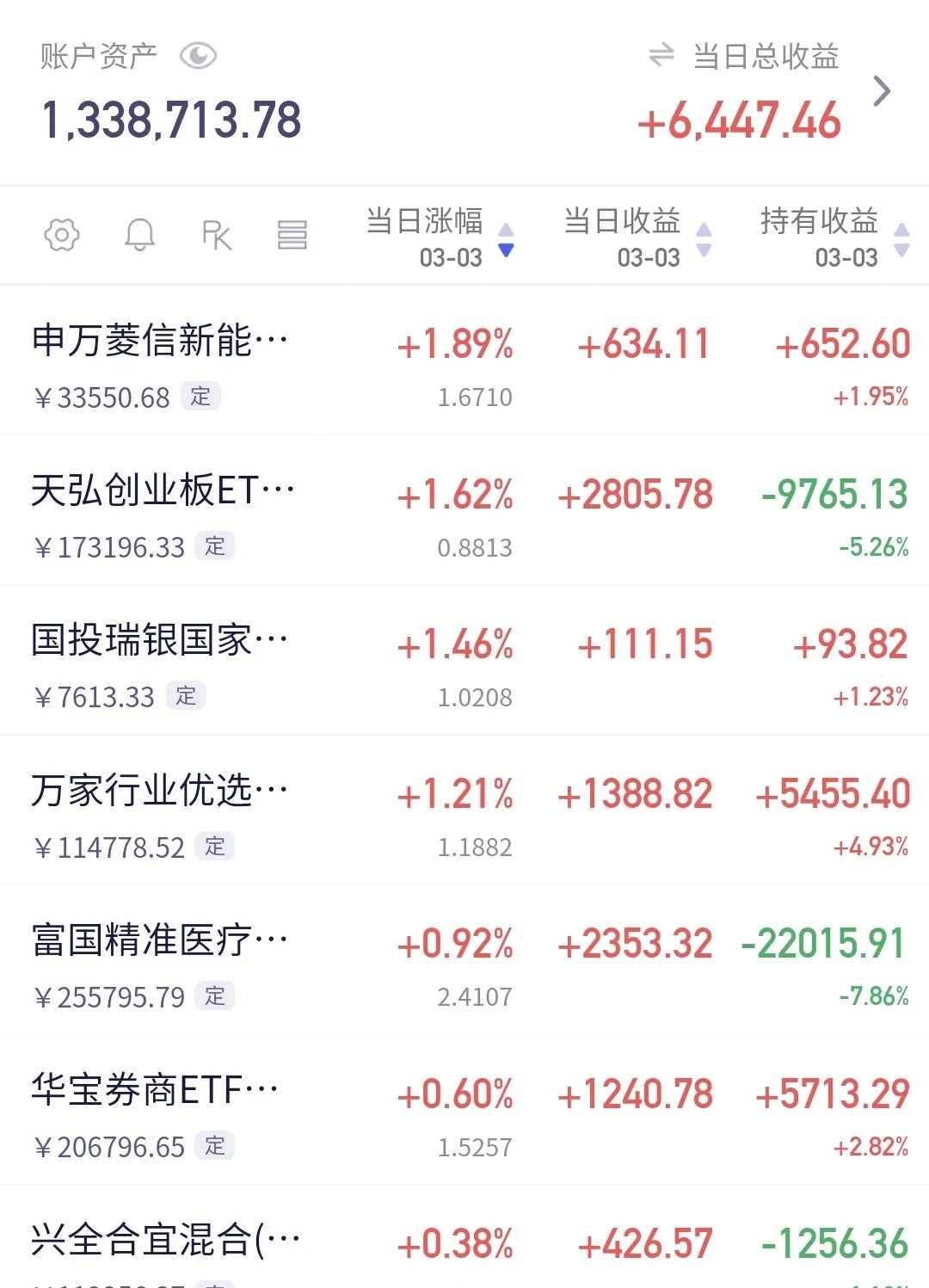Switch the 当日总收益 display mode
Viewport: 929px width, 1288px height.
[x=661, y=56]
